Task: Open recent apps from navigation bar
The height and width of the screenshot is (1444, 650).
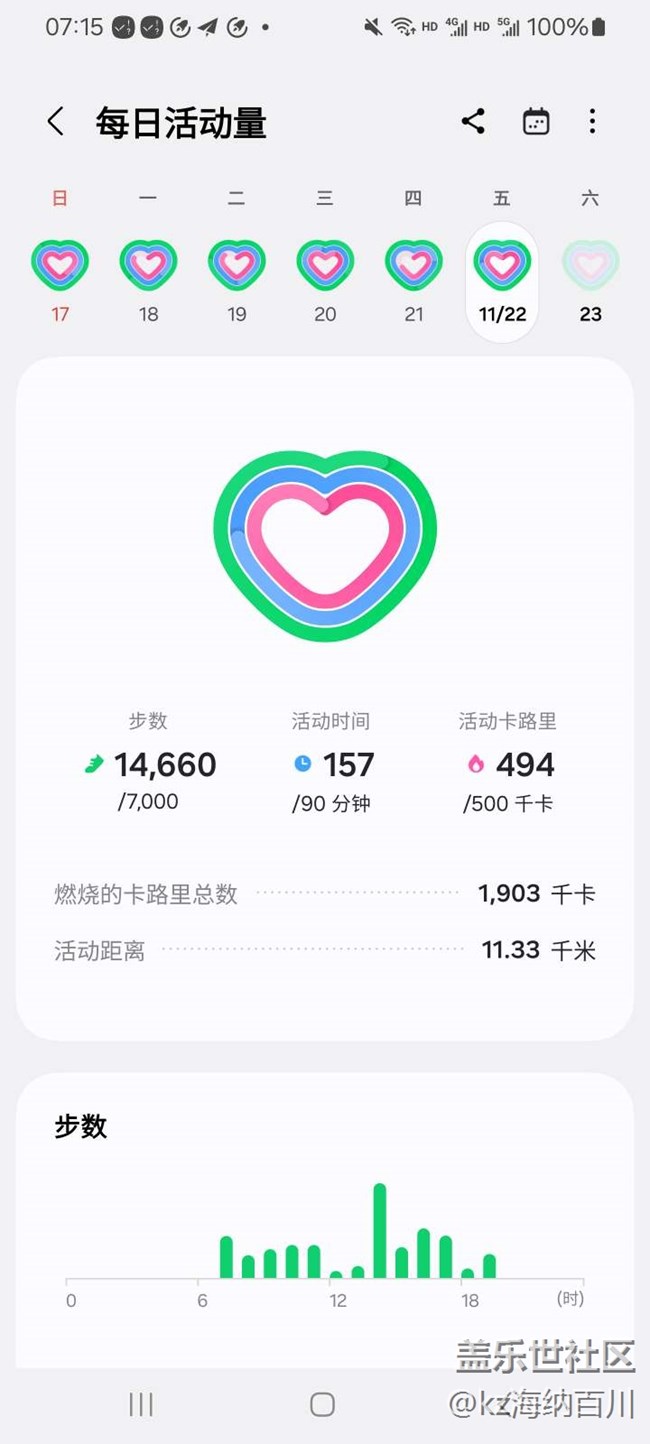Action: 141,1405
